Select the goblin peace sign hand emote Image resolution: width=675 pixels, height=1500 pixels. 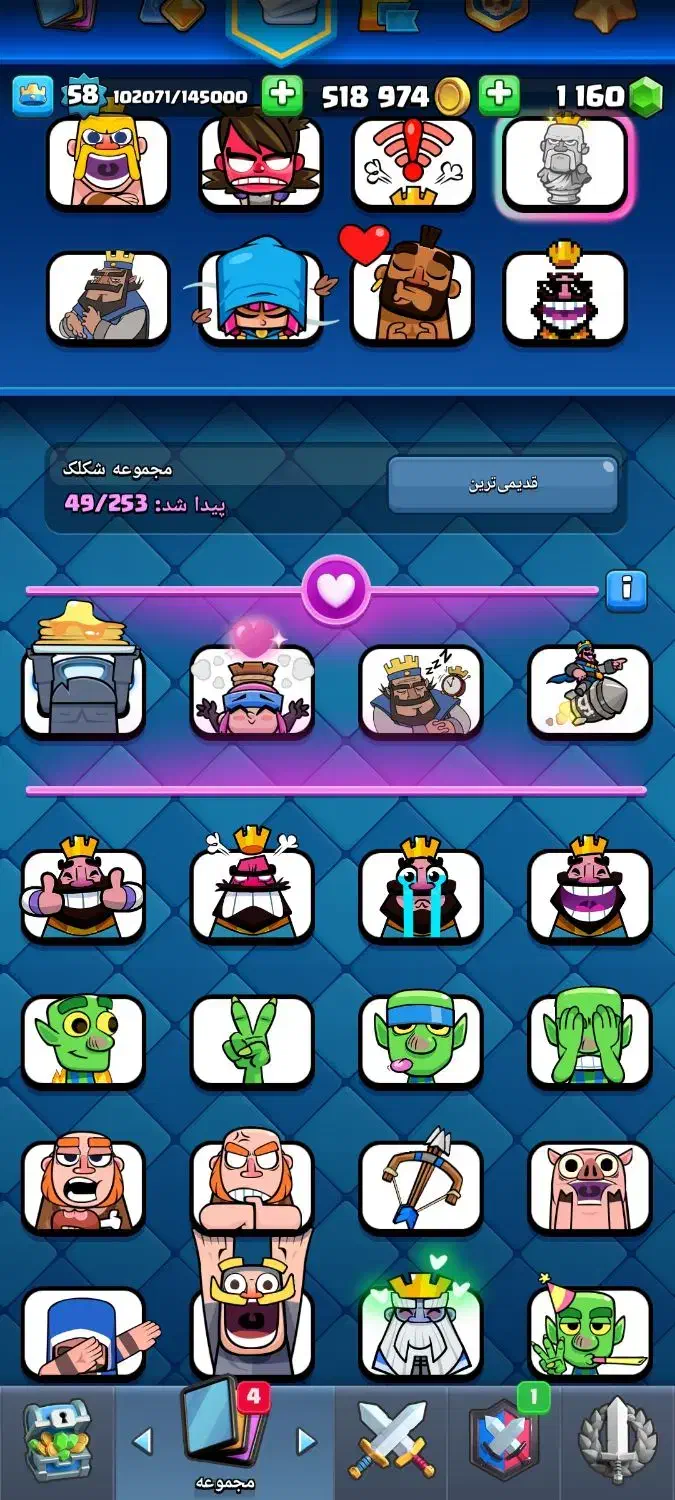click(252, 1041)
